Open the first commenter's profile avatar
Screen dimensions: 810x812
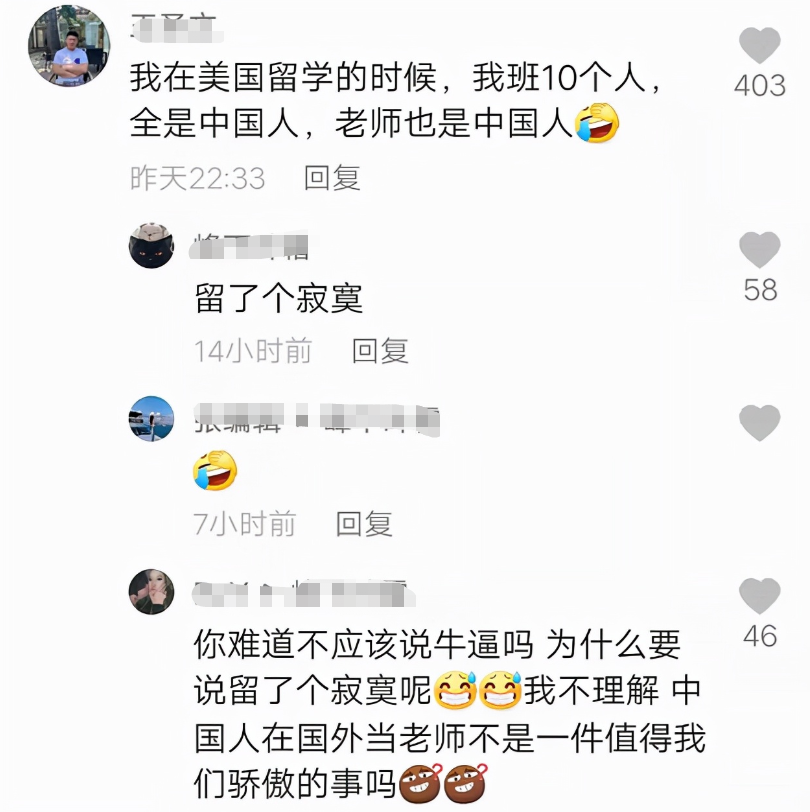pos(68,48)
